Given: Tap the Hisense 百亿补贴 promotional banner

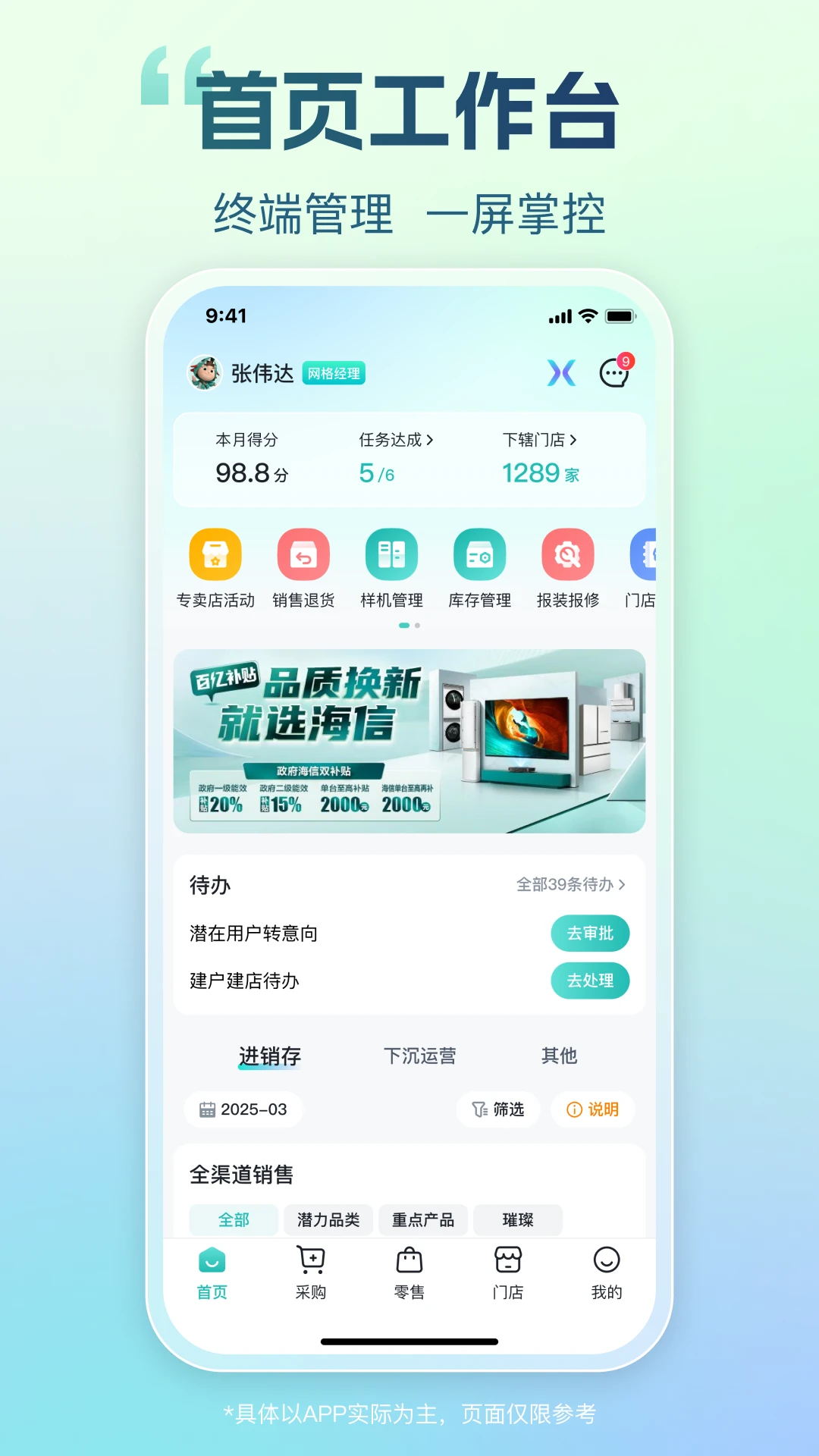Looking at the screenshot, I should coord(409,739).
